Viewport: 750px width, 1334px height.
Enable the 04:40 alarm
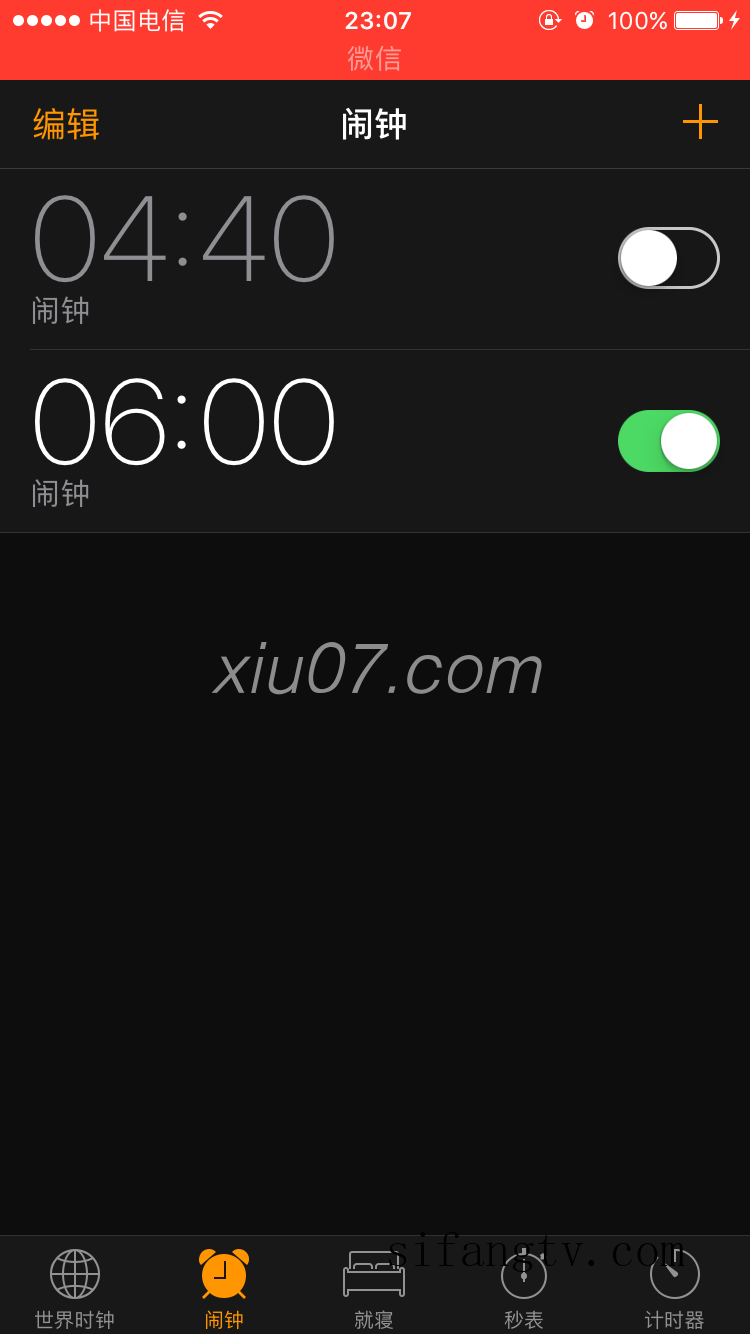tap(669, 258)
